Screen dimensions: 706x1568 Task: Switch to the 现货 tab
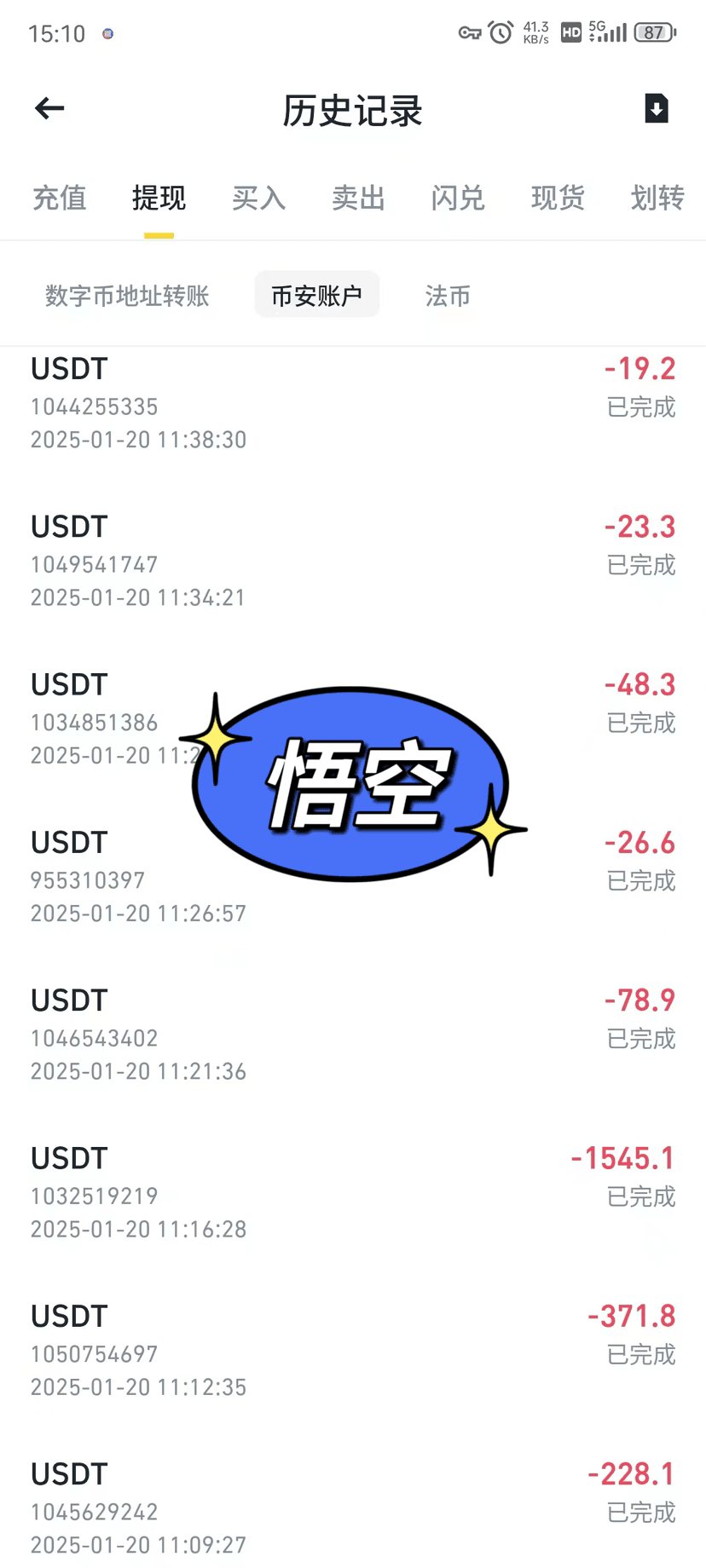[x=558, y=198]
